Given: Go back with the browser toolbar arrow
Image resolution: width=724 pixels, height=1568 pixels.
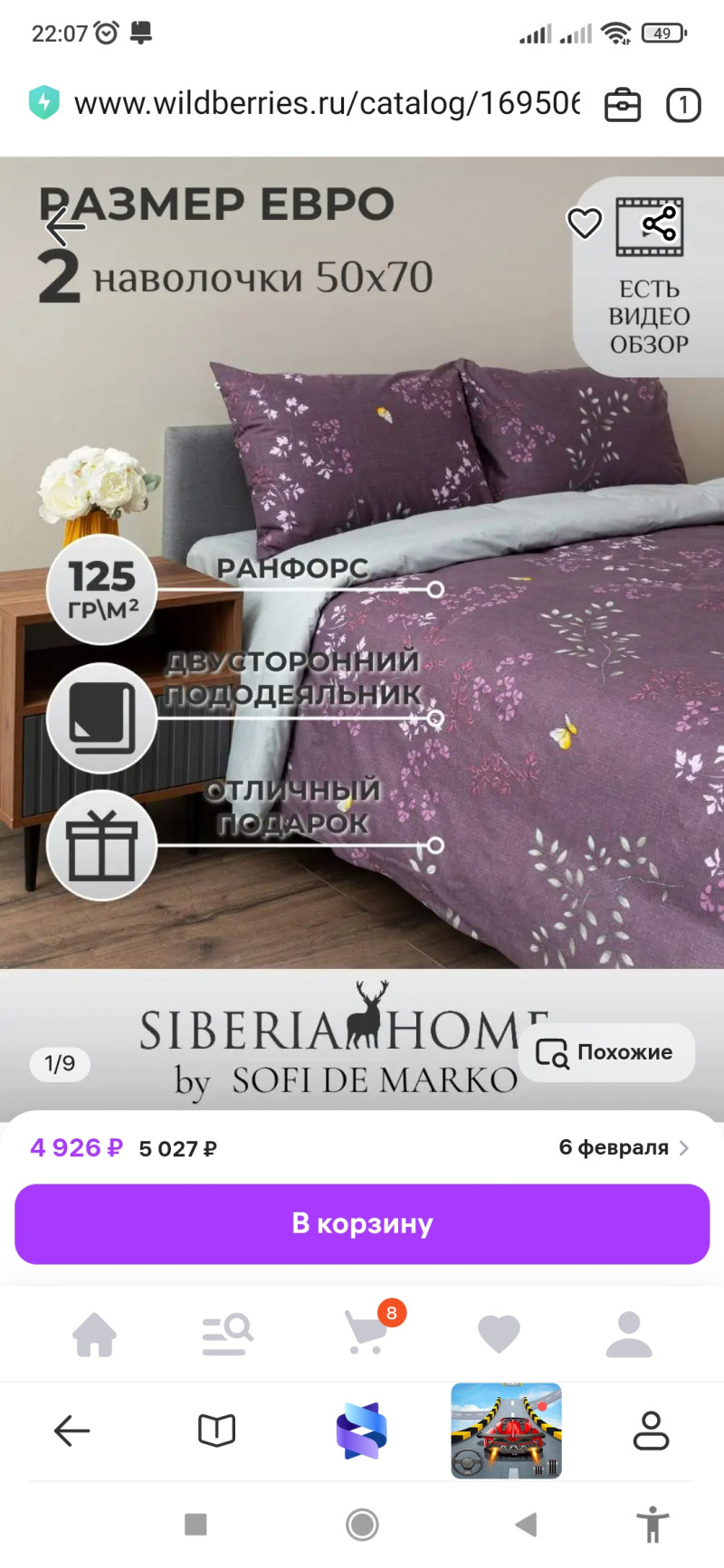Looking at the screenshot, I should [x=71, y=1430].
